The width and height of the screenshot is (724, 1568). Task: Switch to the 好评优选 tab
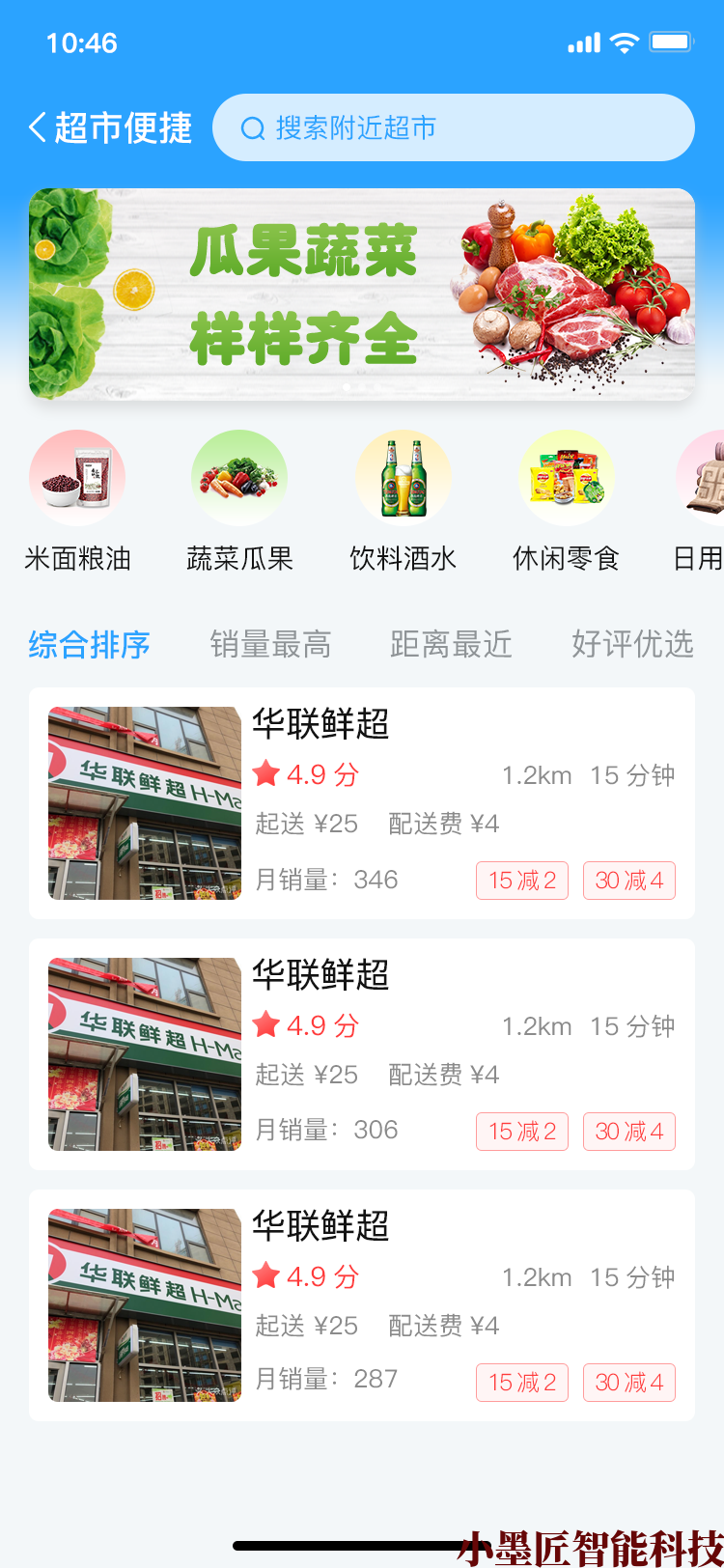click(632, 644)
